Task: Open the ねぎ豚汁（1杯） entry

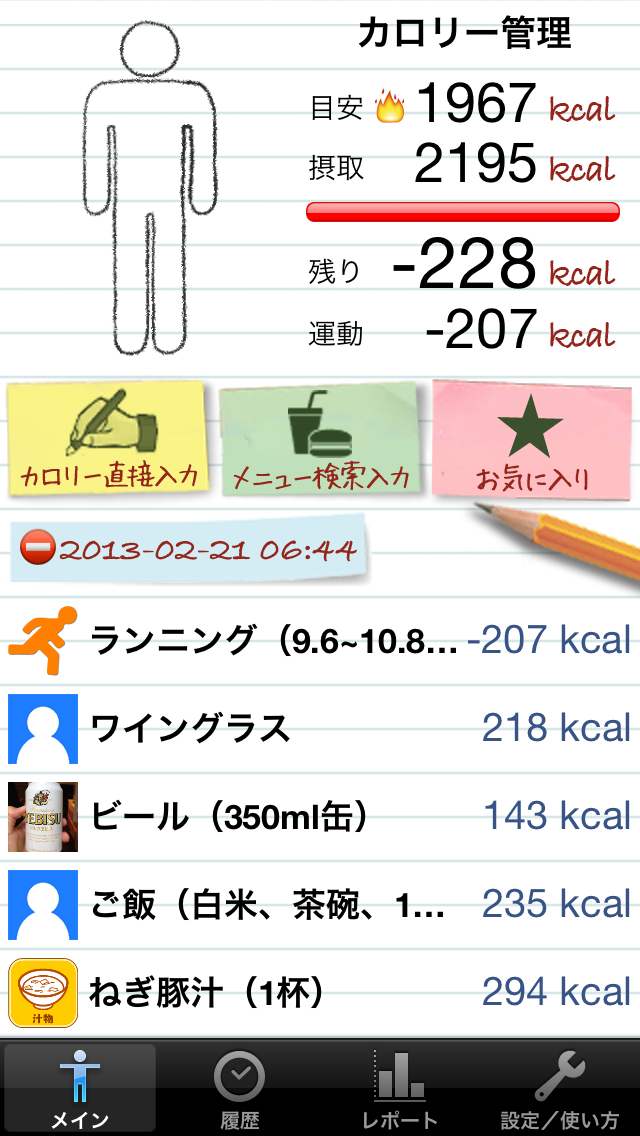Action: pos(320,992)
